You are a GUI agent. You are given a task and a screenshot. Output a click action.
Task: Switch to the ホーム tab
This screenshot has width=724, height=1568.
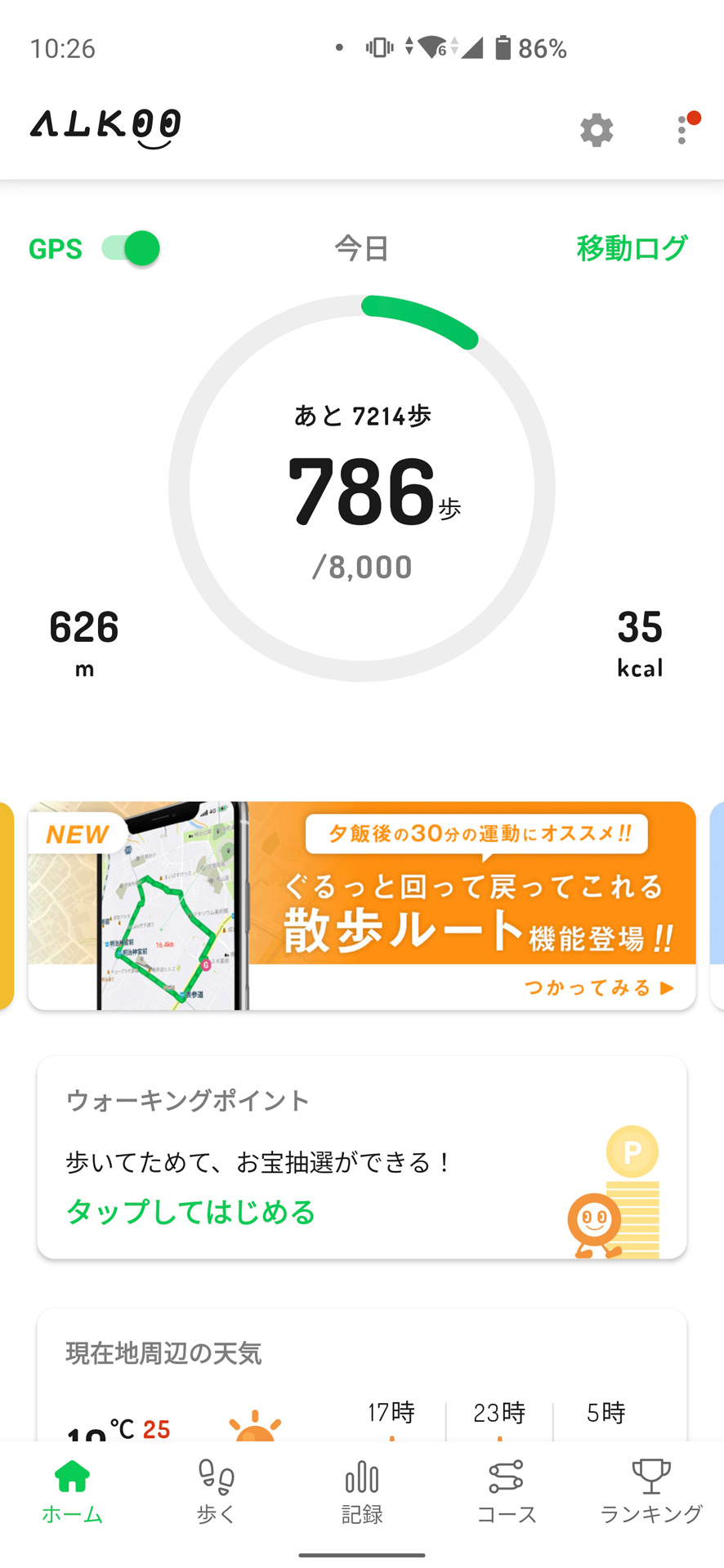pyautogui.click(x=73, y=1492)
